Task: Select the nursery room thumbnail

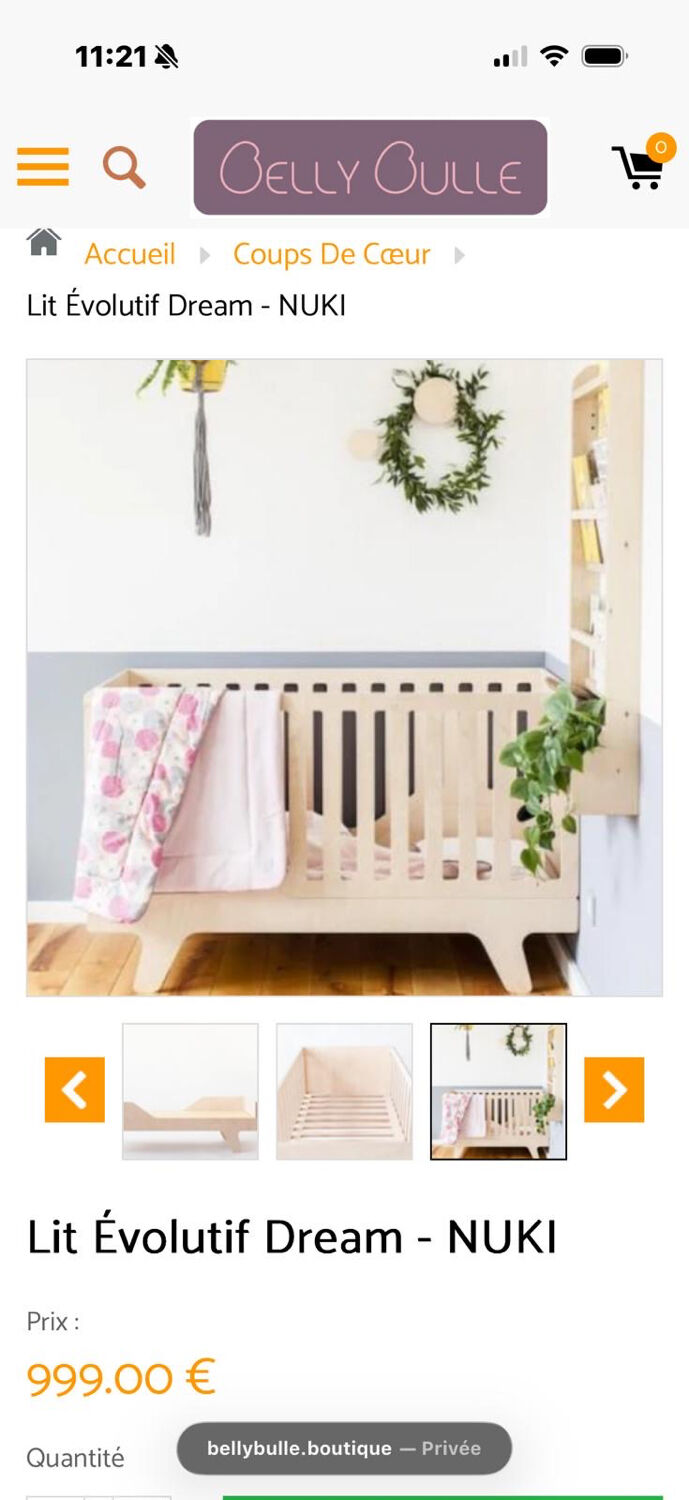Action: coord(498,1091)
